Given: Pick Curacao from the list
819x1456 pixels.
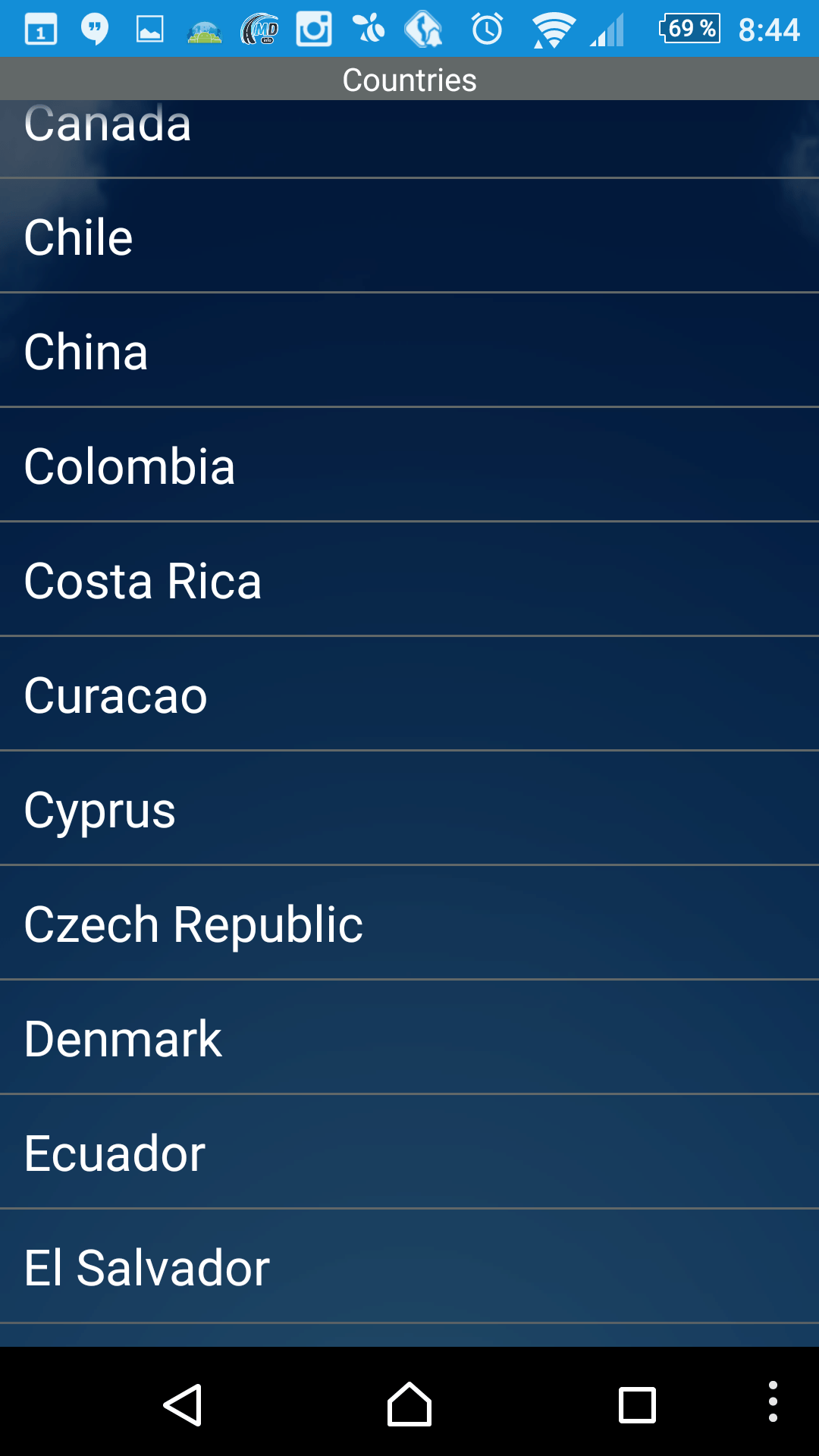Looking at the screenshot, I should (409, 695).
